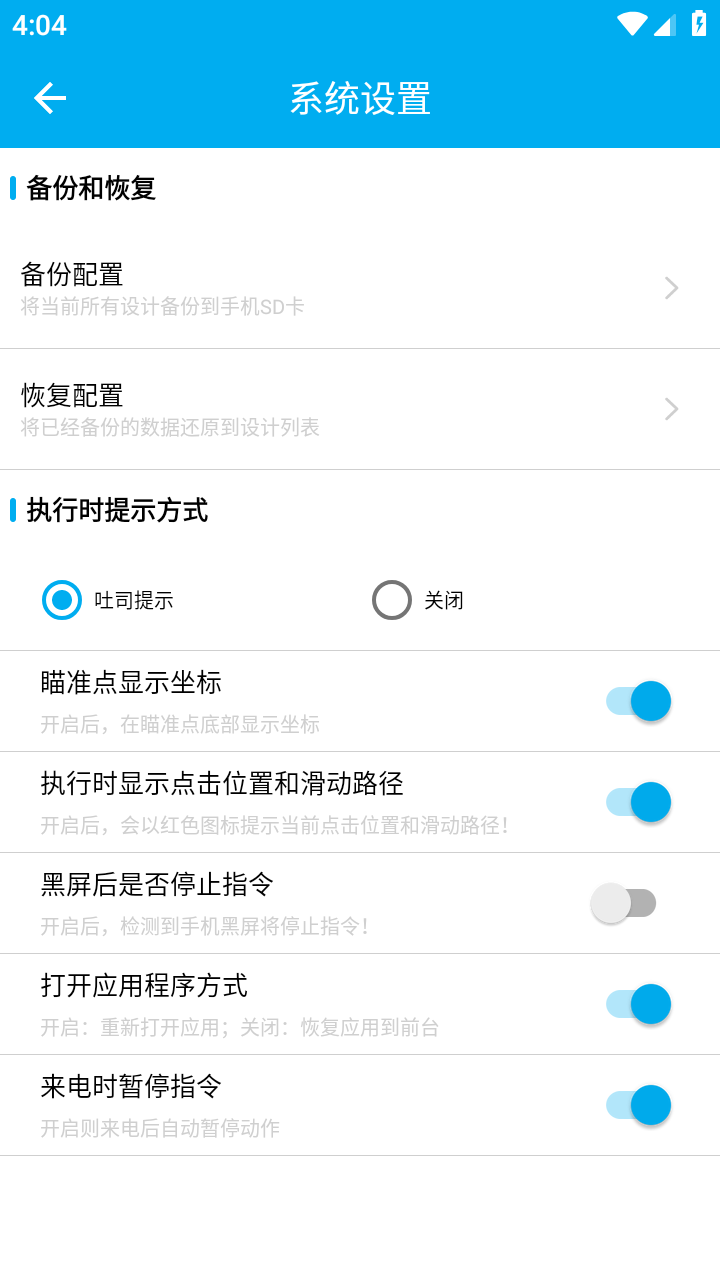Click the 执行时提示方式 section label
Image resolution: width=720 pixels, height=1280 pixels.
115,510
